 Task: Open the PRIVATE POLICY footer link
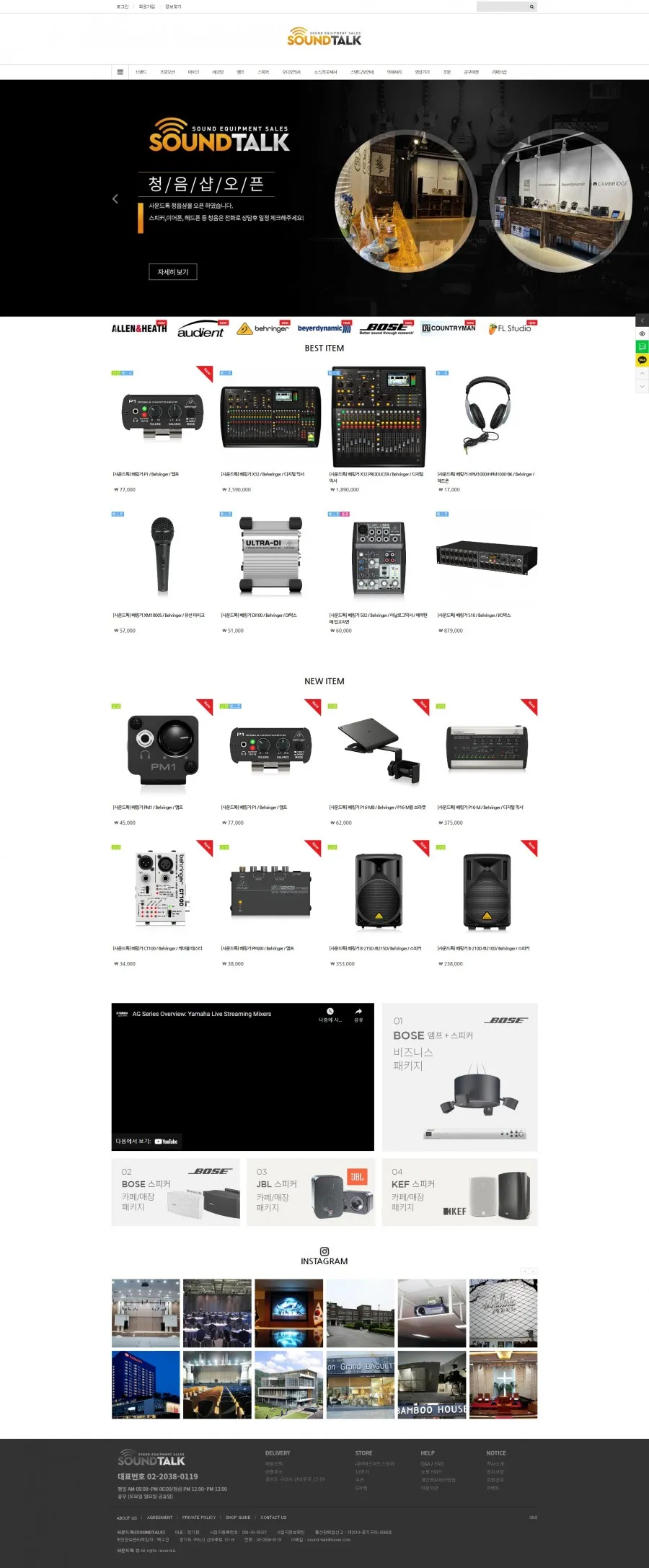(199, 1517)
